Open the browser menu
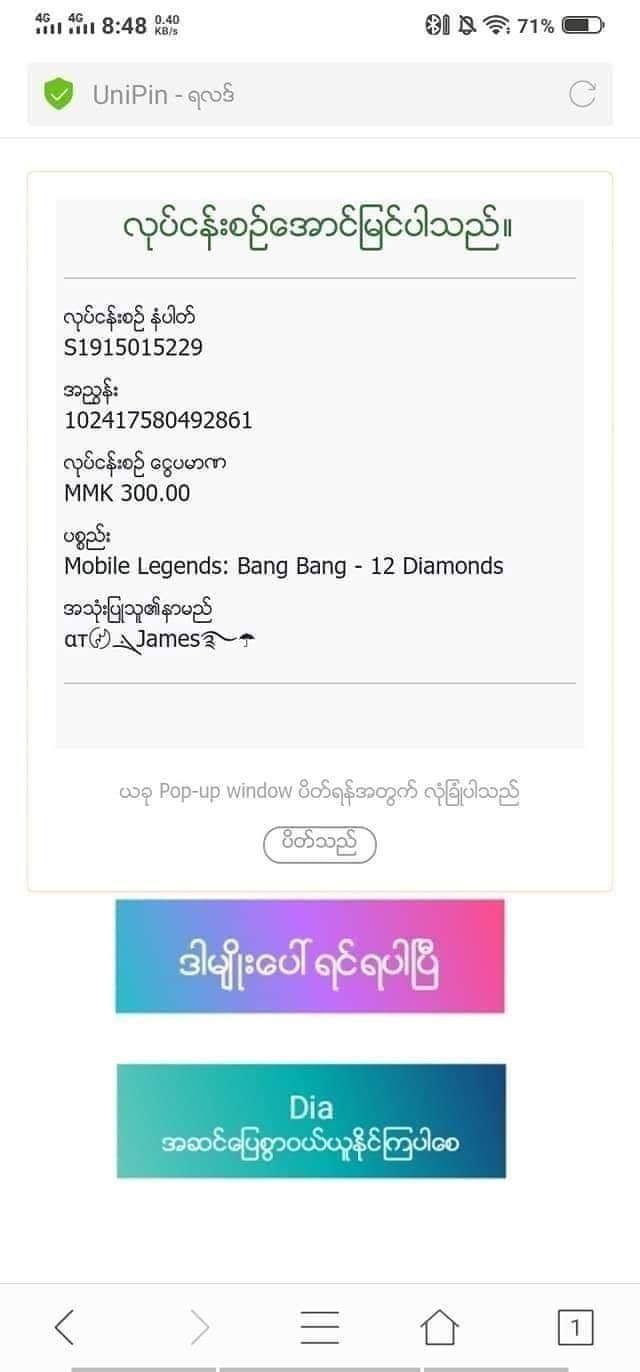This screenshot has height=1372, width=640. click(x=320, y=1327)
